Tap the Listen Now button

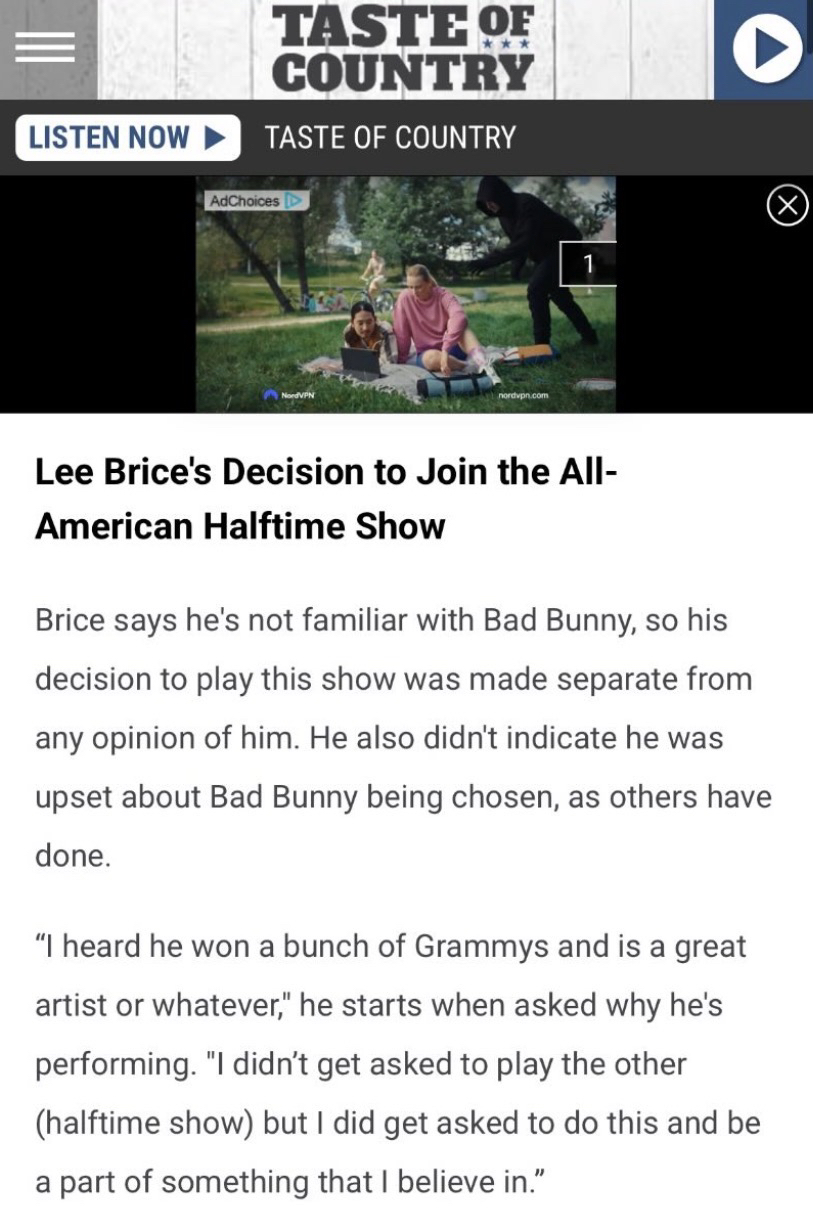tap(127, 137)
